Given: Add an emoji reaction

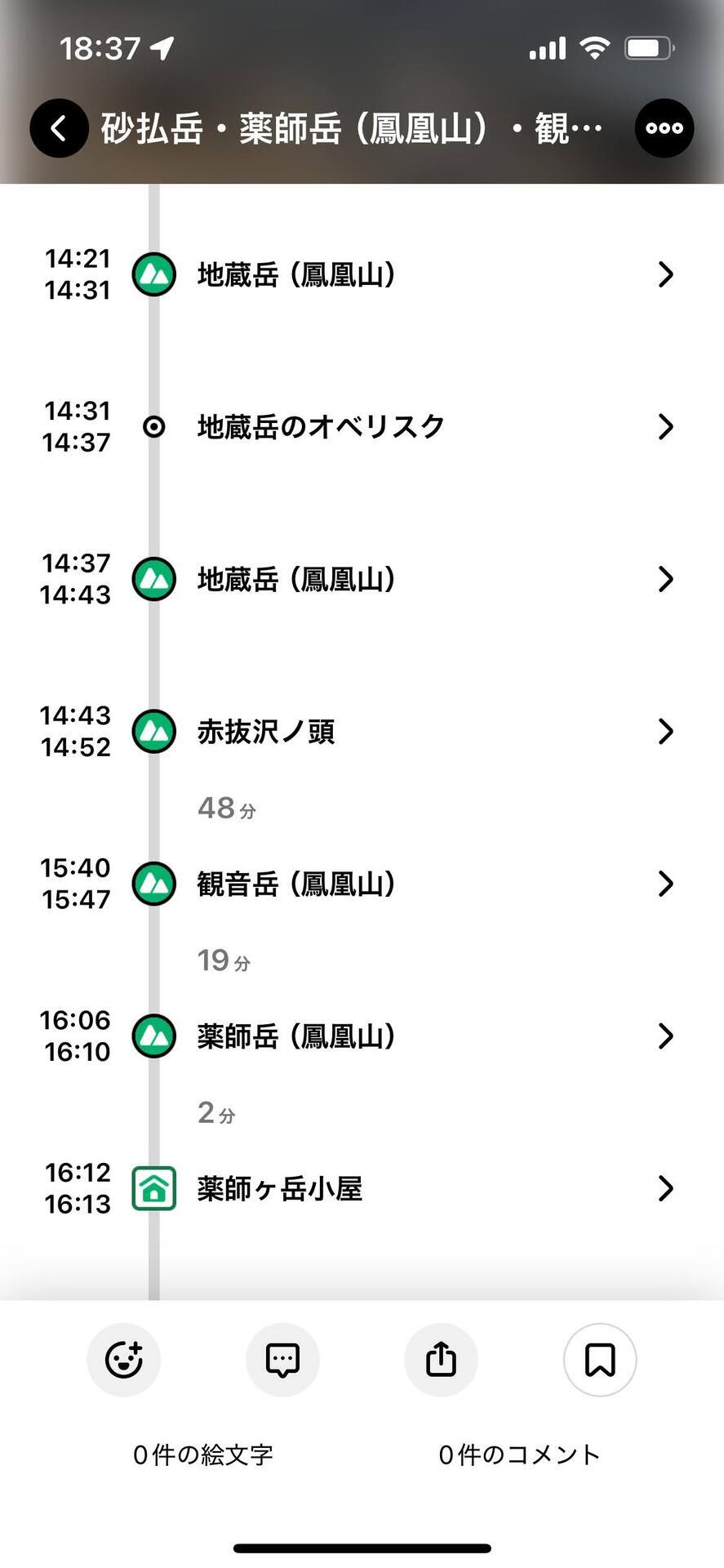Looking at the screenshot, I should [124, 1360].
